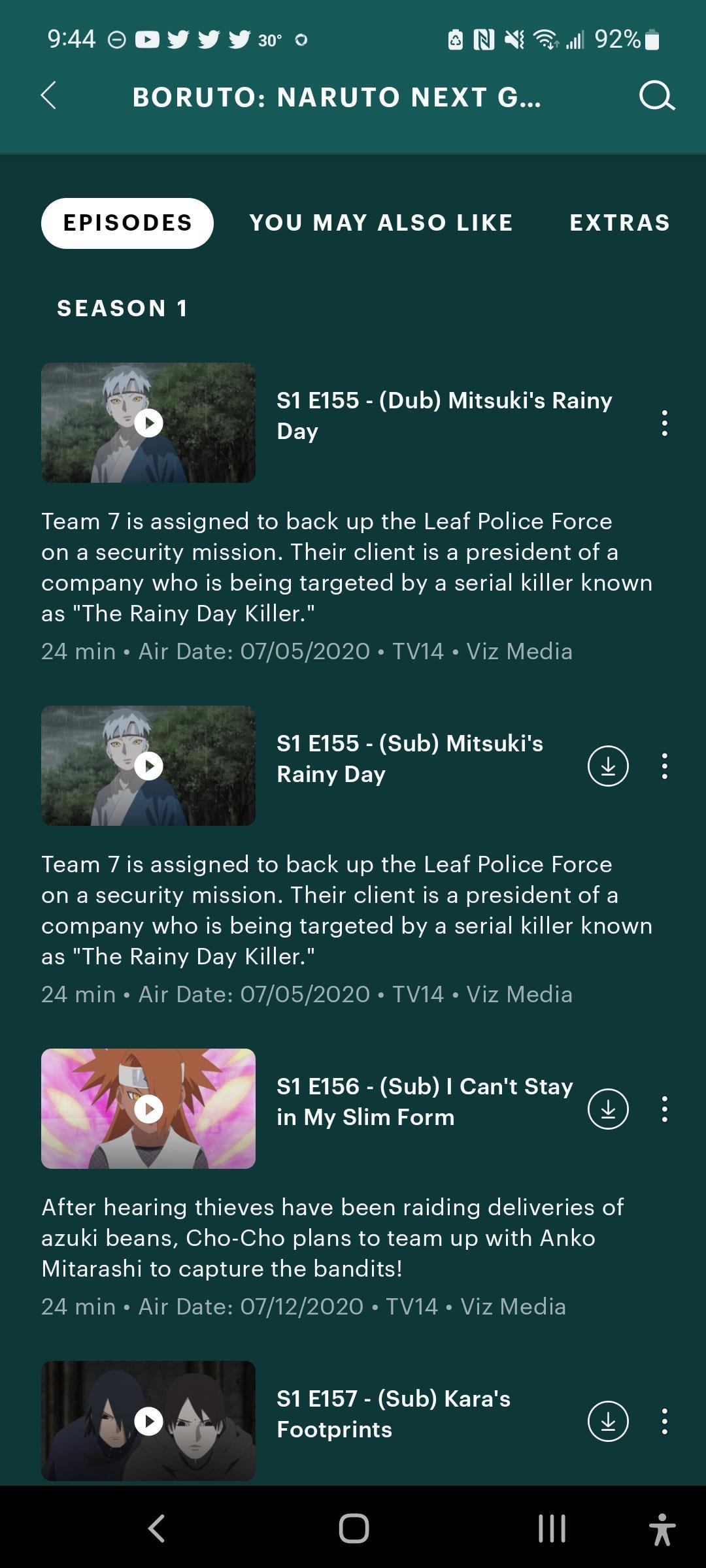Go to the system home screen
The height and width of the screenshot is (1568, 706).
(x=354, y=1528)
